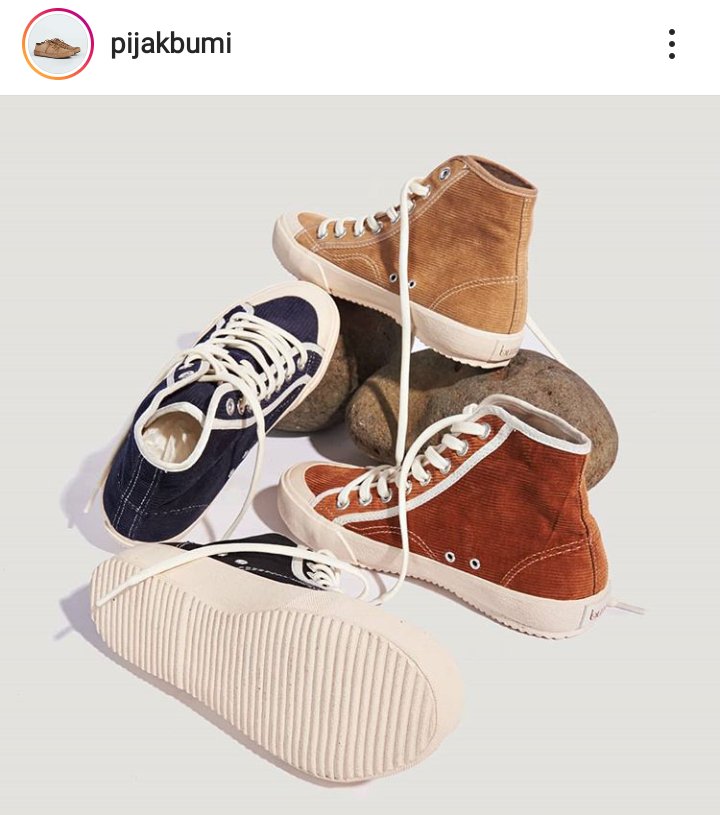Open the pijakbumi profile username
This screenshot has width=720, height=815.
171,44
